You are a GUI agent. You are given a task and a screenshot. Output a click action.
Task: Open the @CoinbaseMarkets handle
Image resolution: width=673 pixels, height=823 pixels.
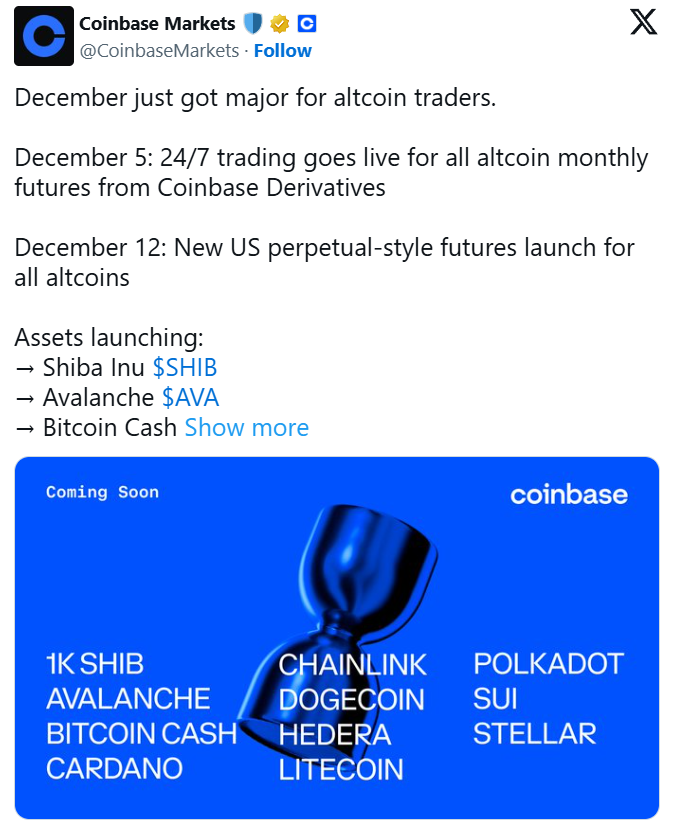click(159, 50)
